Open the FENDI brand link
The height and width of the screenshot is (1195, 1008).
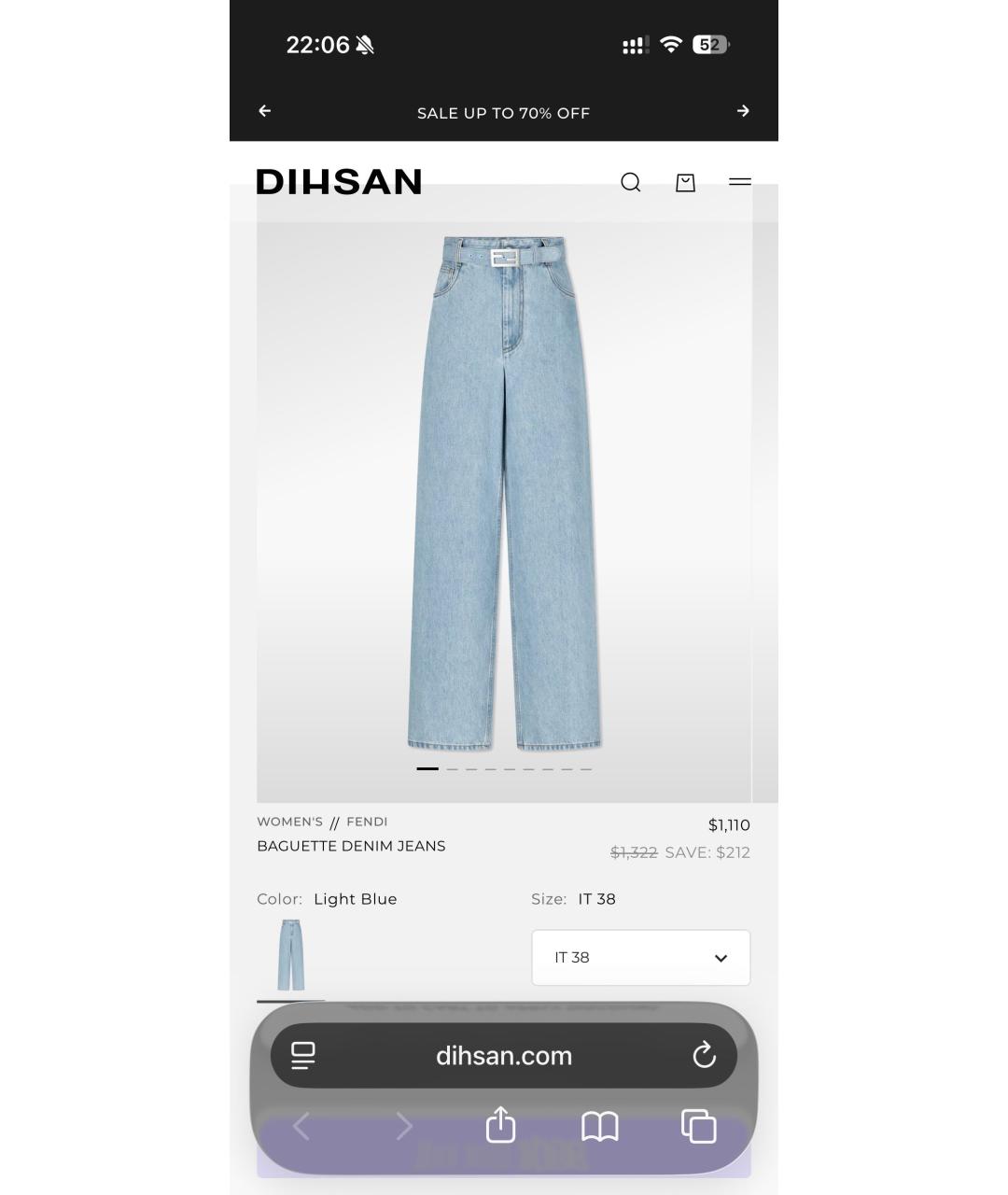[x=367, y=822]
